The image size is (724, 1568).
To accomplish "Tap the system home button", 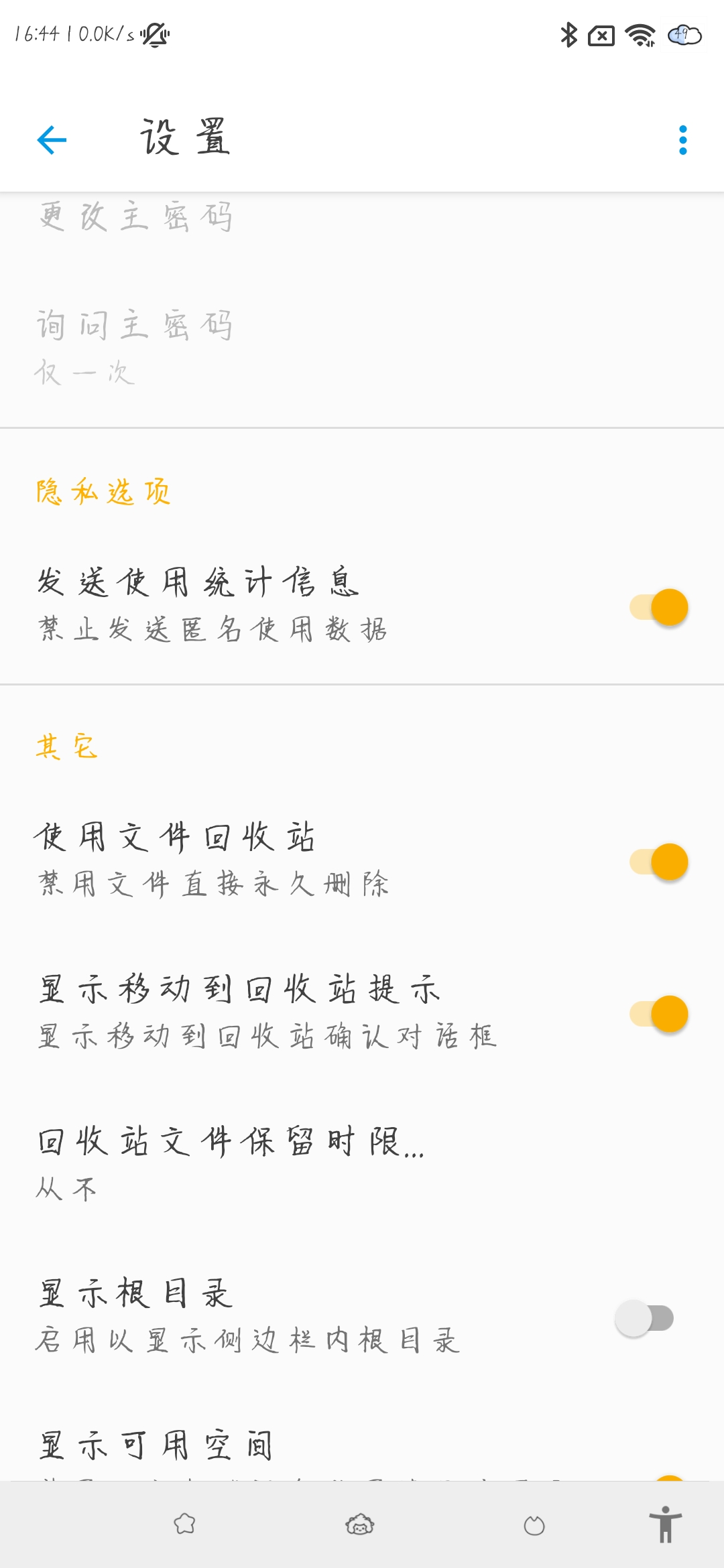I will pyautogui.click(x=360, y=1525).
